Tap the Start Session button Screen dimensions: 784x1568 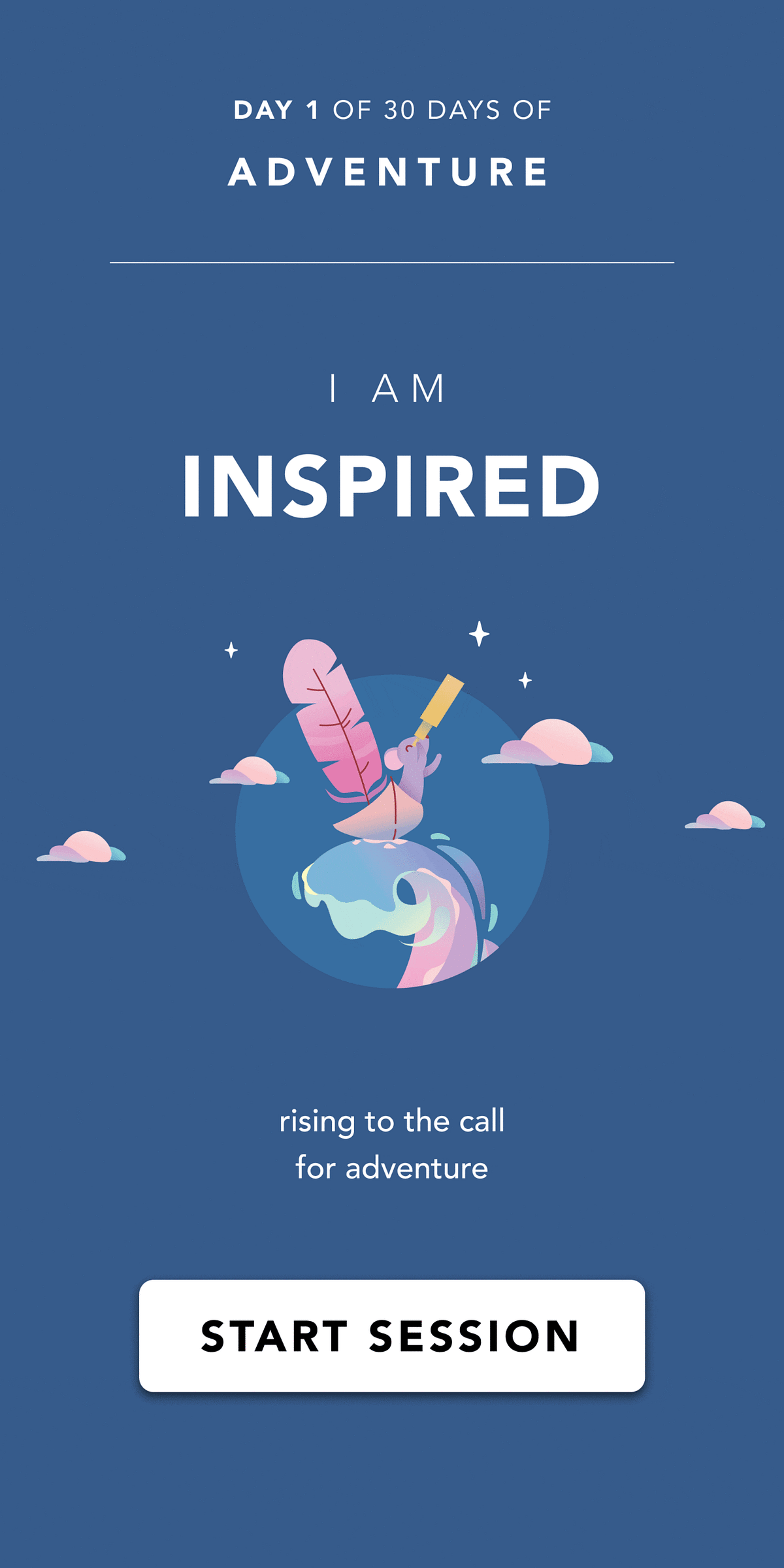pyautogui.click(x=392, y=1335)
